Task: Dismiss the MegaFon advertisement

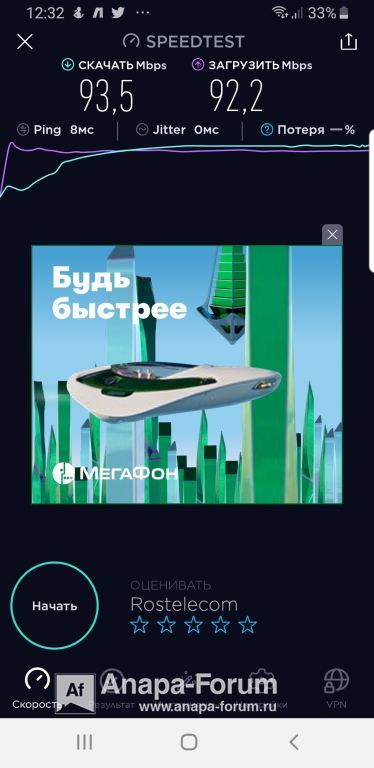Action: point(332,235)
